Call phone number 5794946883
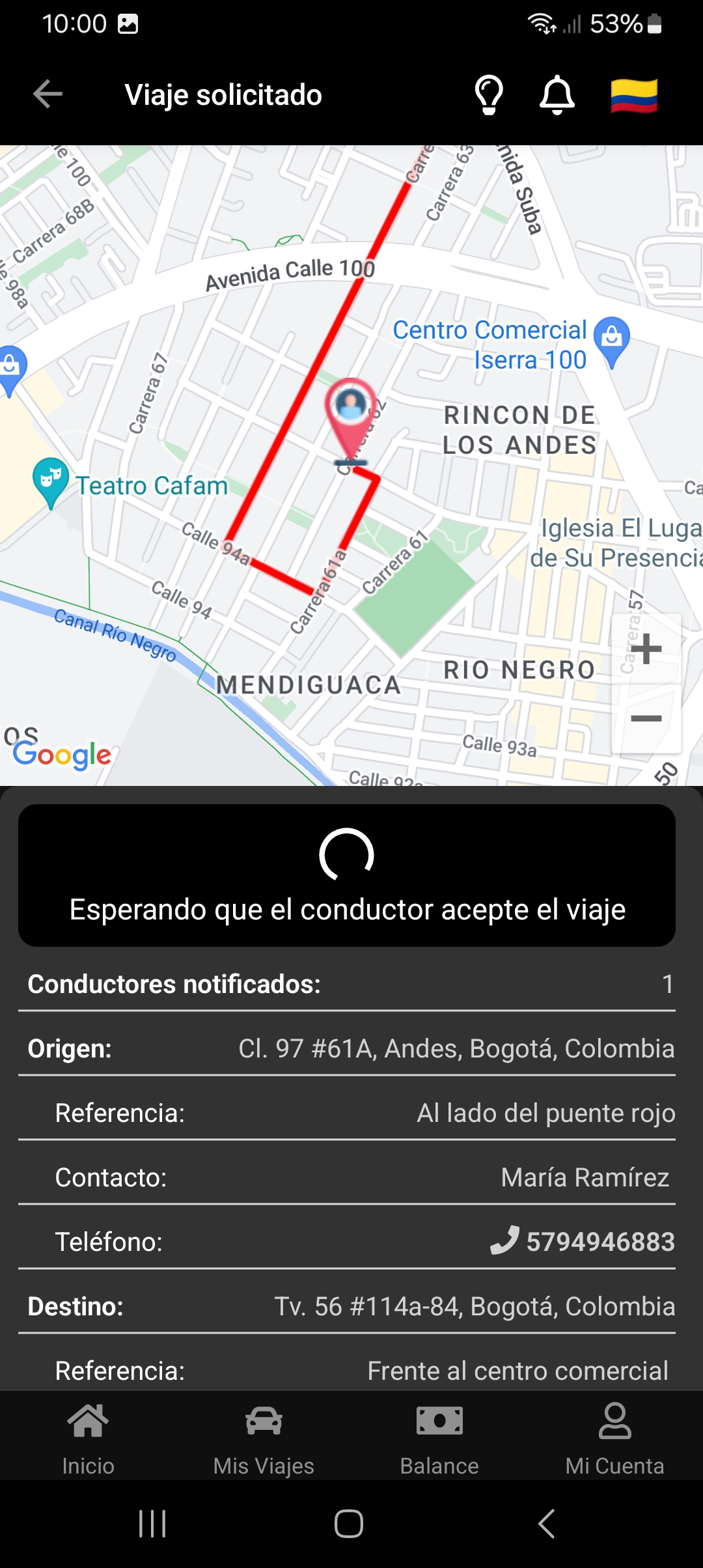The width and height of the screenshot is (703, 1568). point(583,1241)
